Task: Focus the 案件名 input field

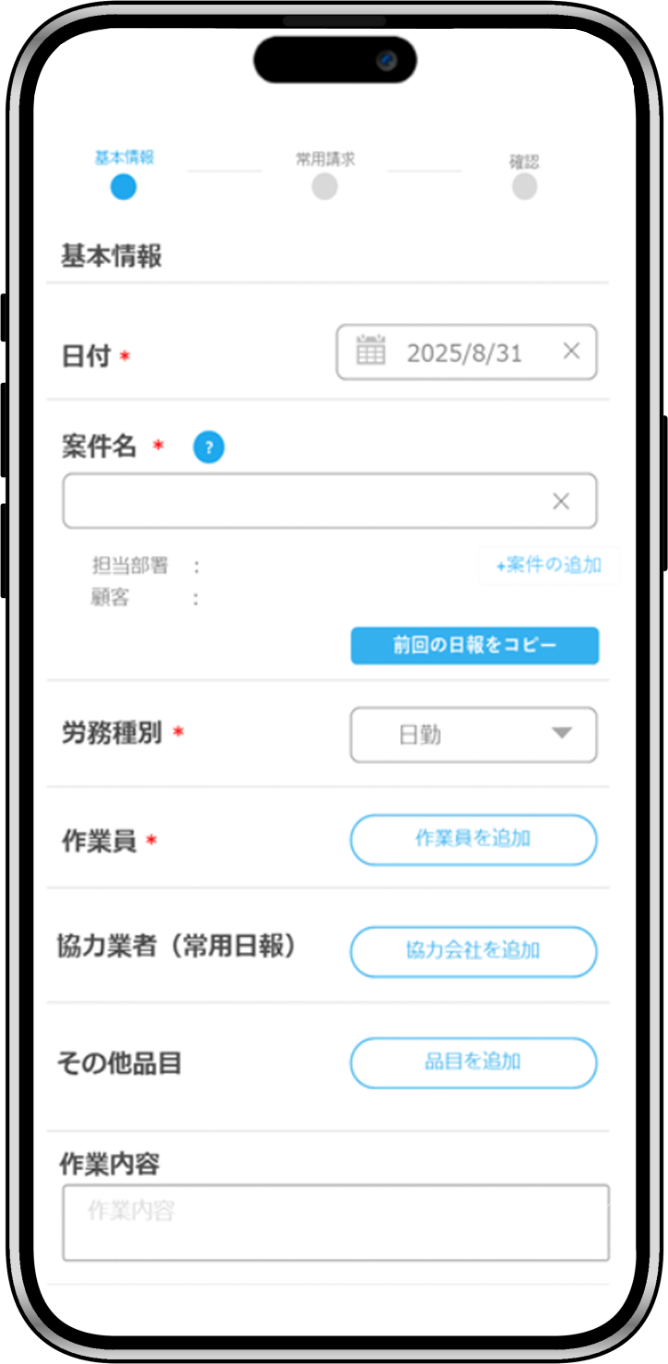Action: 305,501
